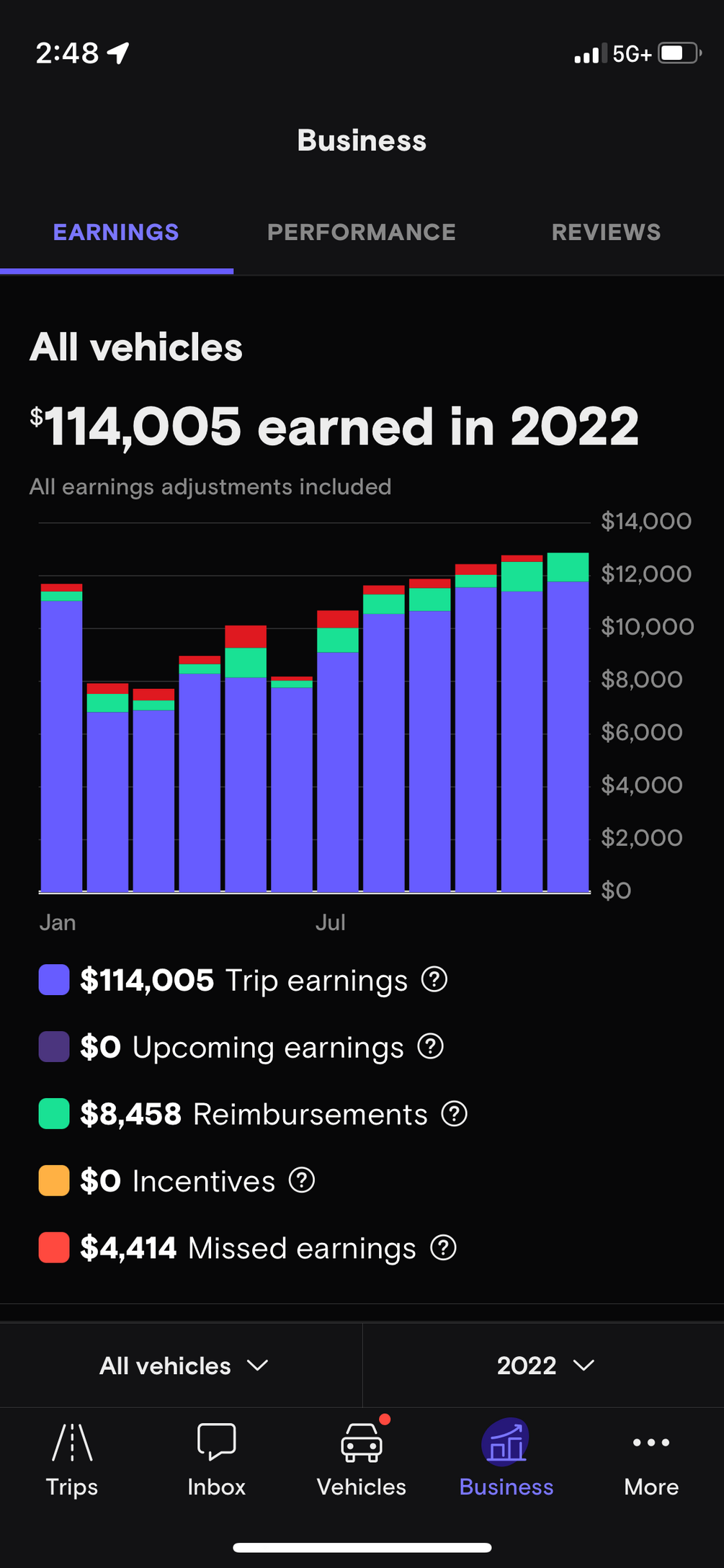The width and height of the screenshot is (724, 1568).
Task: Open the More menu
Action: point(651,1459)
